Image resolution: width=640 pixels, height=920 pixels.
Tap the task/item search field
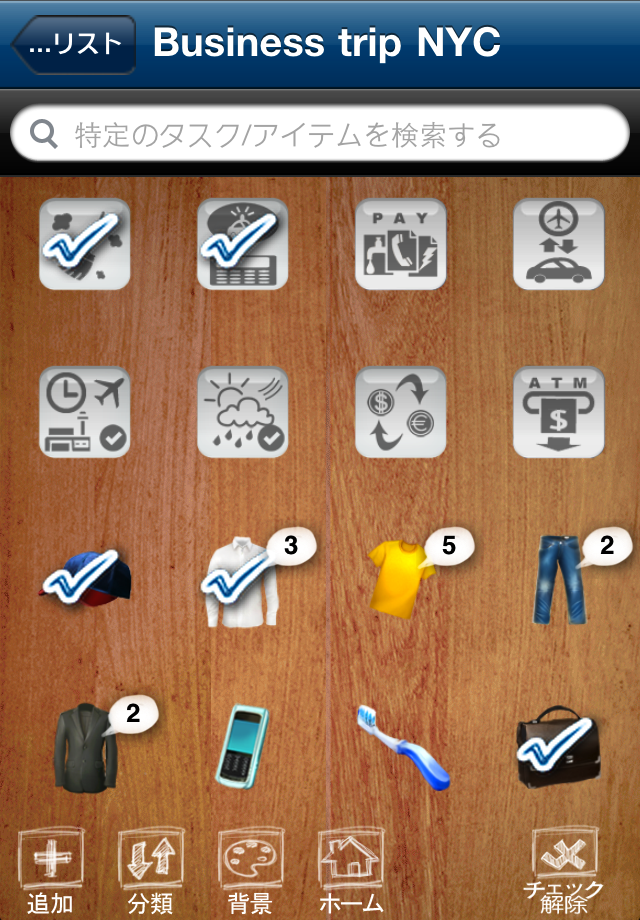320,134
